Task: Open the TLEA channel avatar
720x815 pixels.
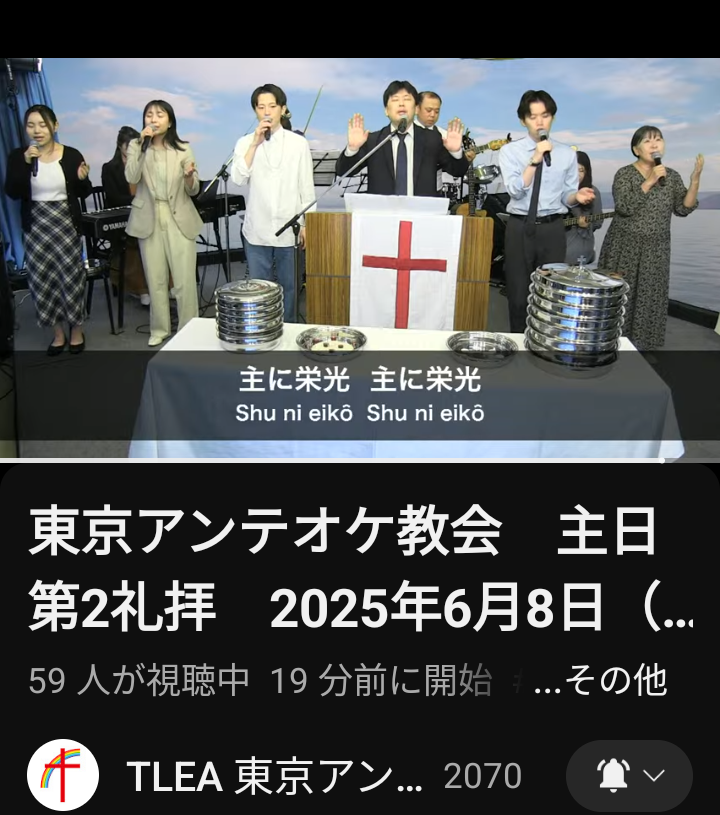Action: pos(62,775)
